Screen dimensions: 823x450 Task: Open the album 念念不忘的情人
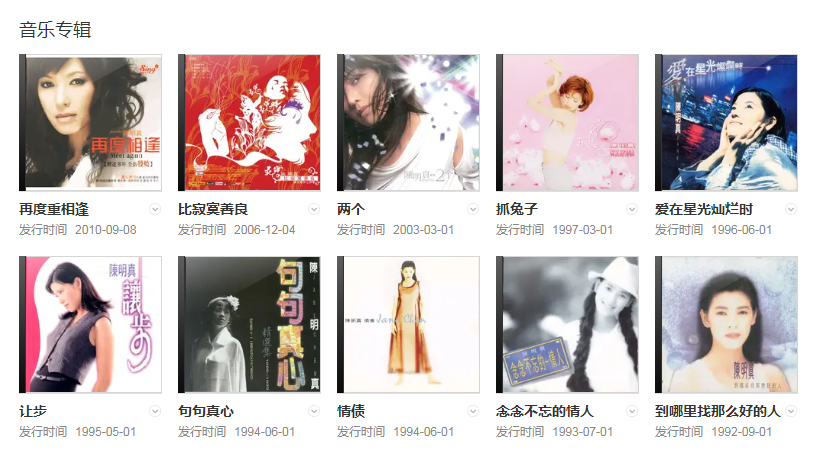point(568,324)
